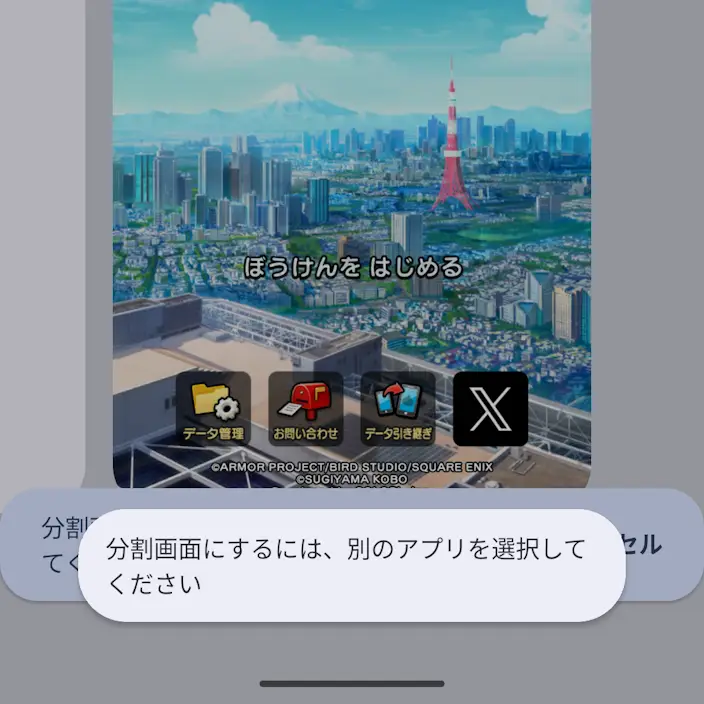Open データ管理 data management
Viewport: 704px width, 704px height.
coord(213,409)
